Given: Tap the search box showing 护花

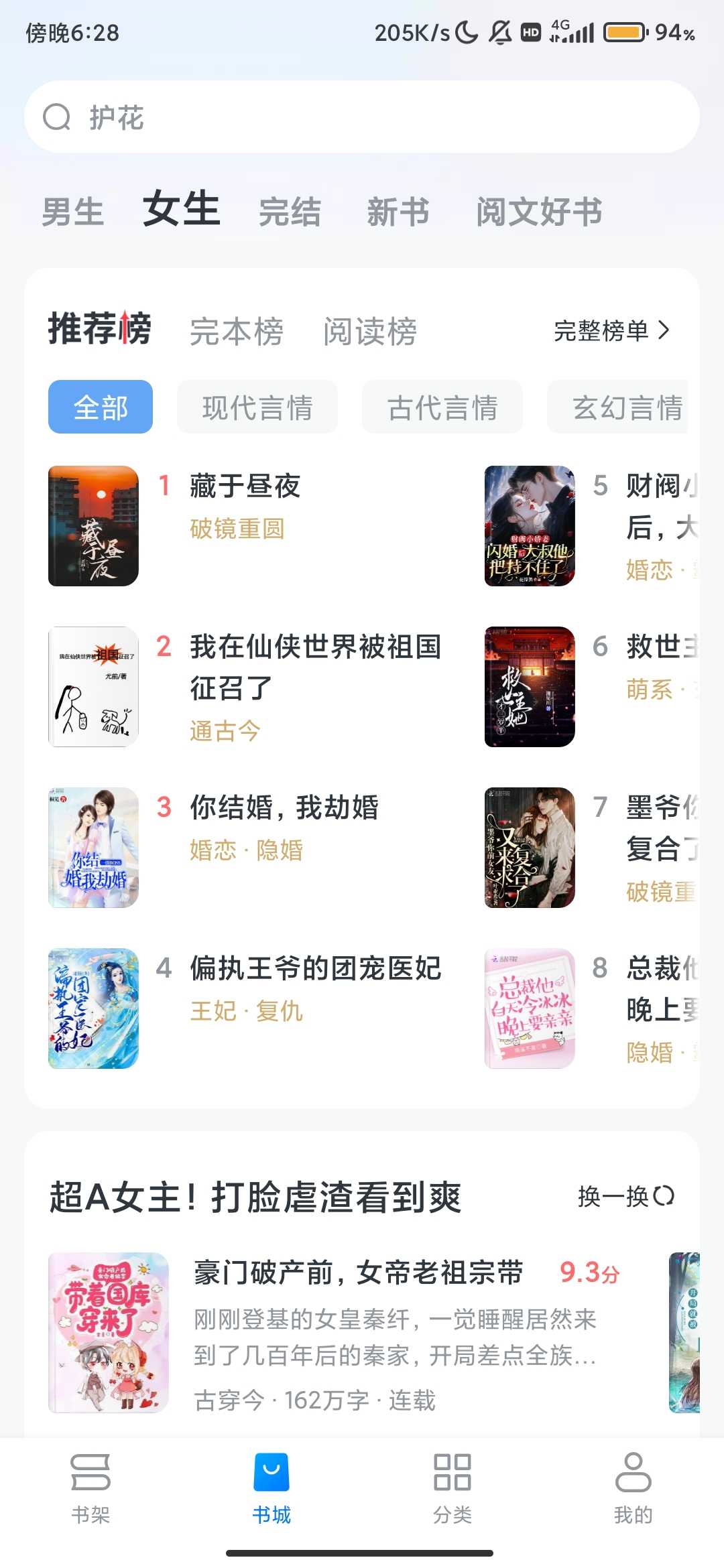Looking at the screenshot, I should tap(362, 117).
